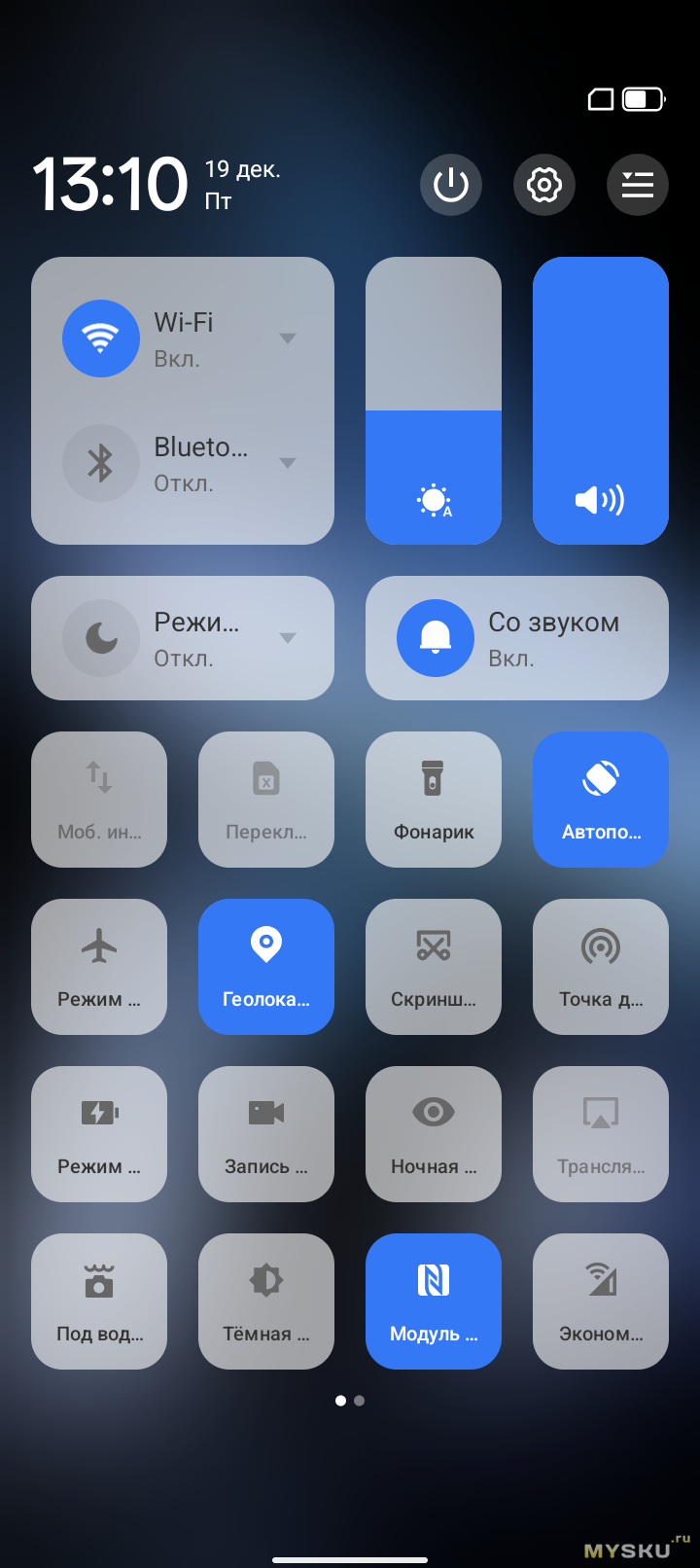Image resolution: width=700 pixels, height=1568 pixels.
Task: Expand the Bluetooth devices dropdown arrow
Action: click(x=288, y=463)
